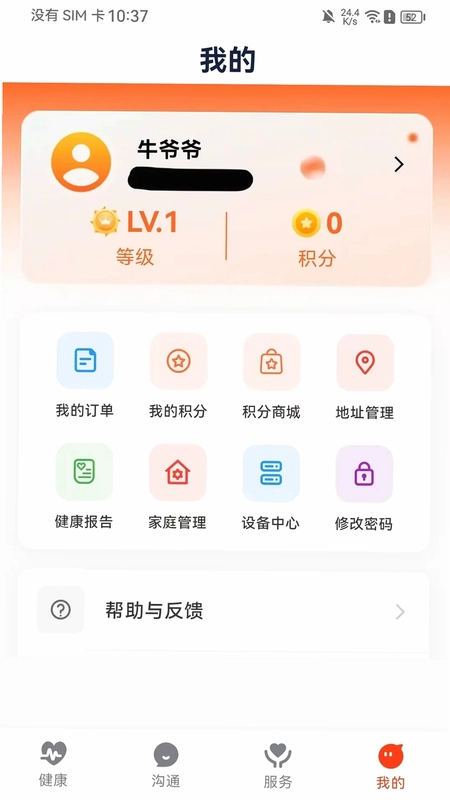Open 设备中心
Viewport: 450px width, 800px height.
[x=270, y=488]
